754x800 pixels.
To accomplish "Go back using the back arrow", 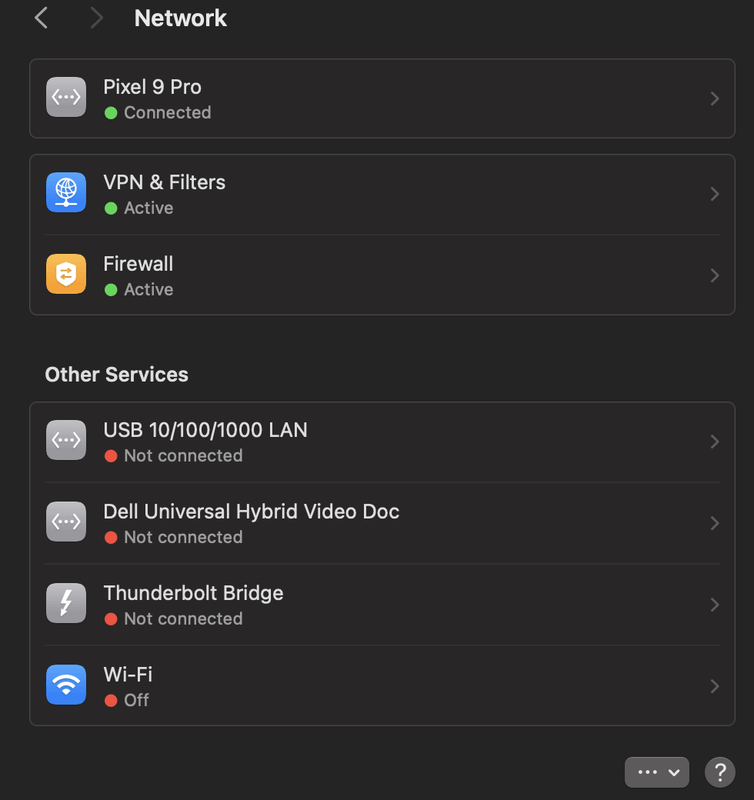I will click(41, 18).
